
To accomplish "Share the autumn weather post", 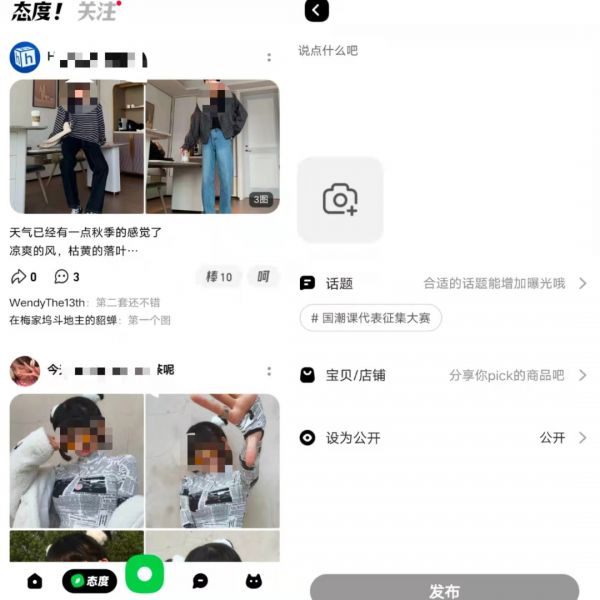I will (23, 277).
